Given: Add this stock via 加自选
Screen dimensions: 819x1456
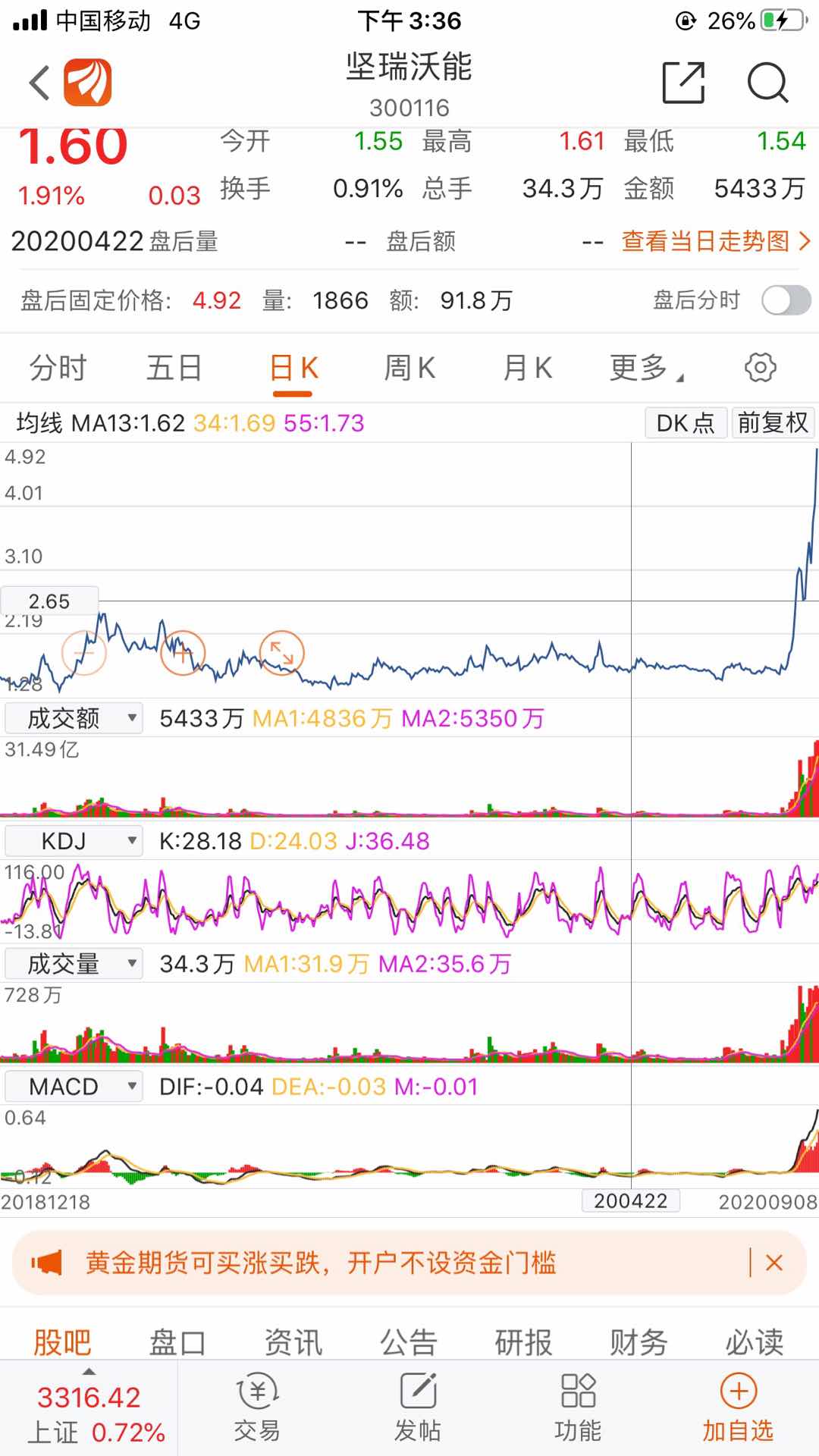Looking at the screenshot, I should pyautogui.click(x=738, y=1407).
